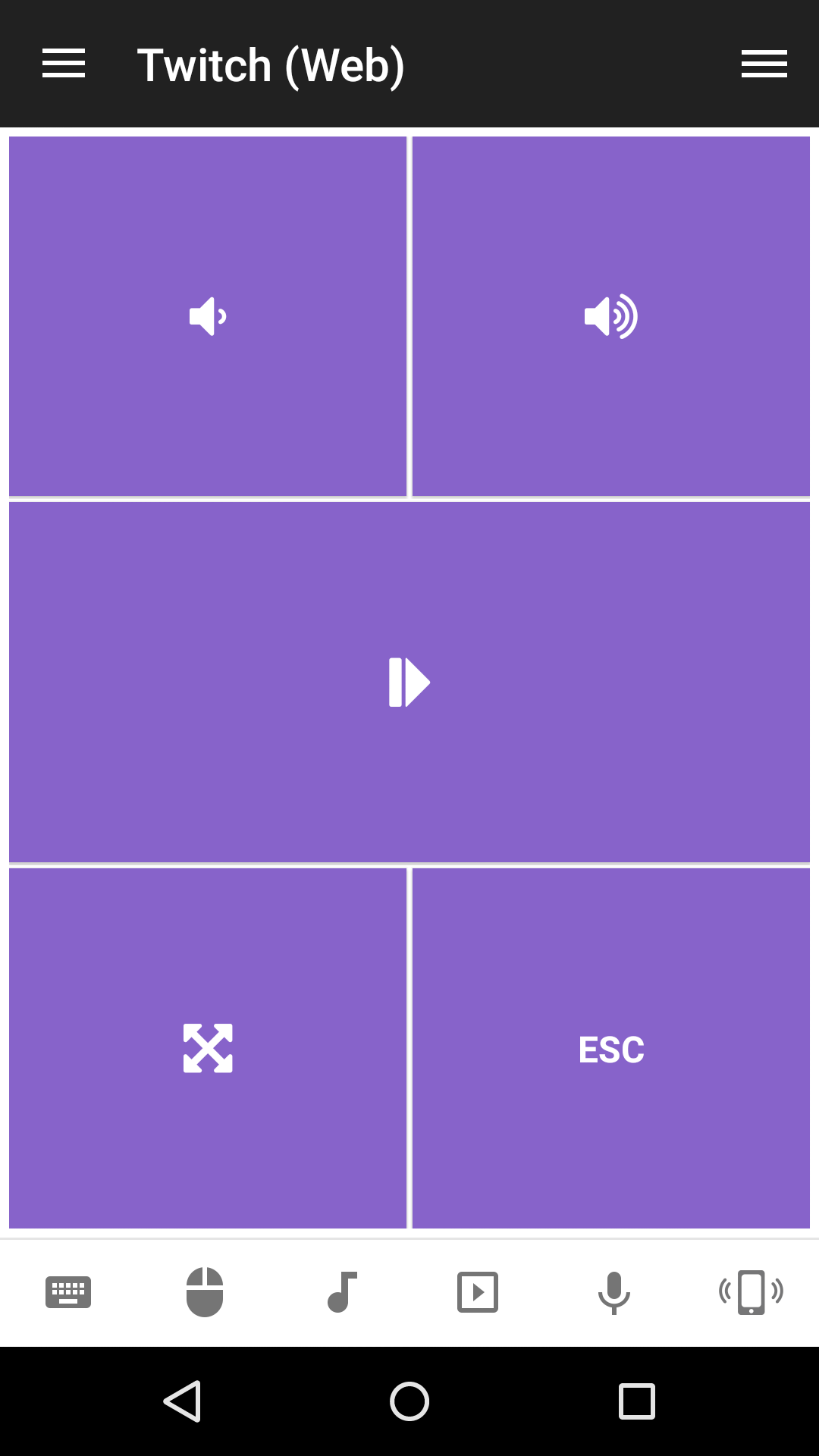
Task: Go back using the system back button
Action: 182,1401
